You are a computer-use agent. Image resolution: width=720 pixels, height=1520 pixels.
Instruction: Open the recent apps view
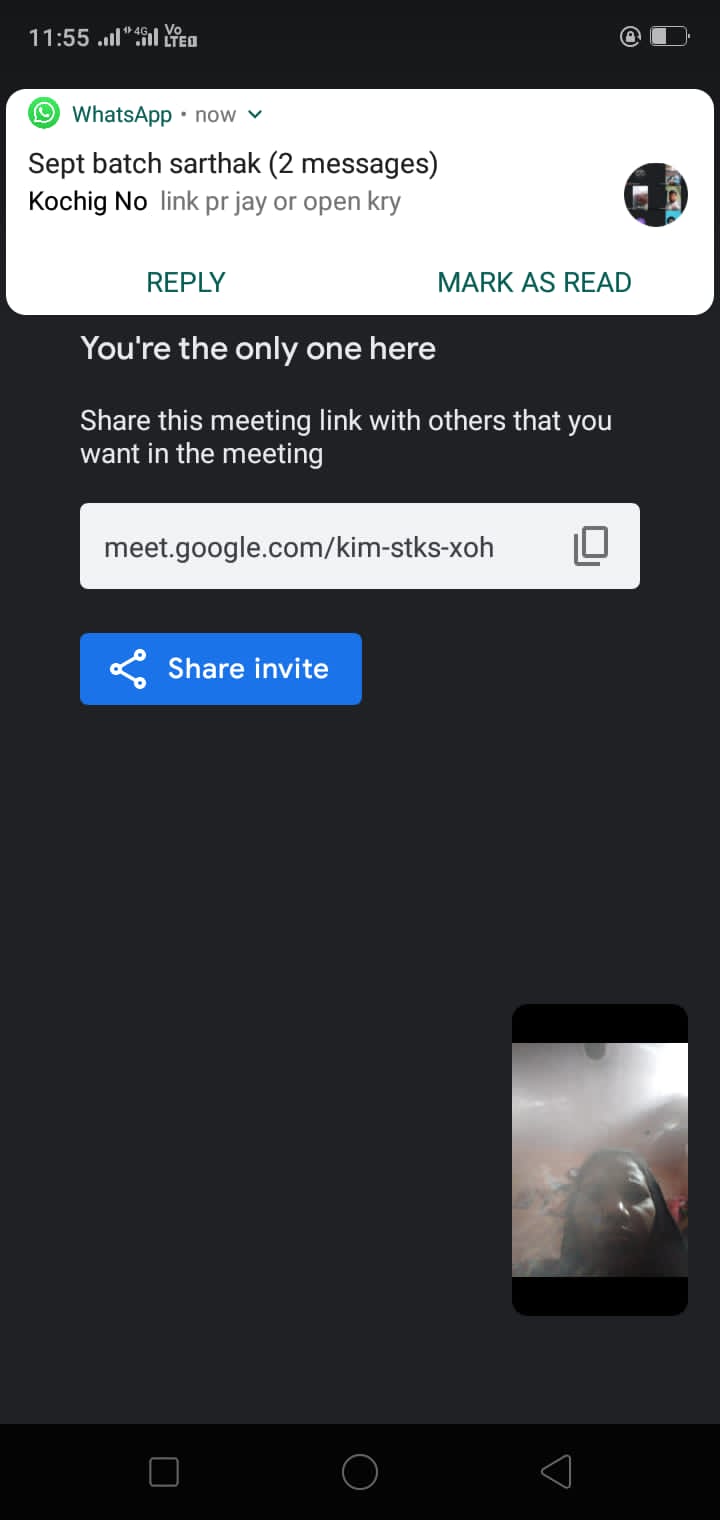click(x=164, y=1471)
